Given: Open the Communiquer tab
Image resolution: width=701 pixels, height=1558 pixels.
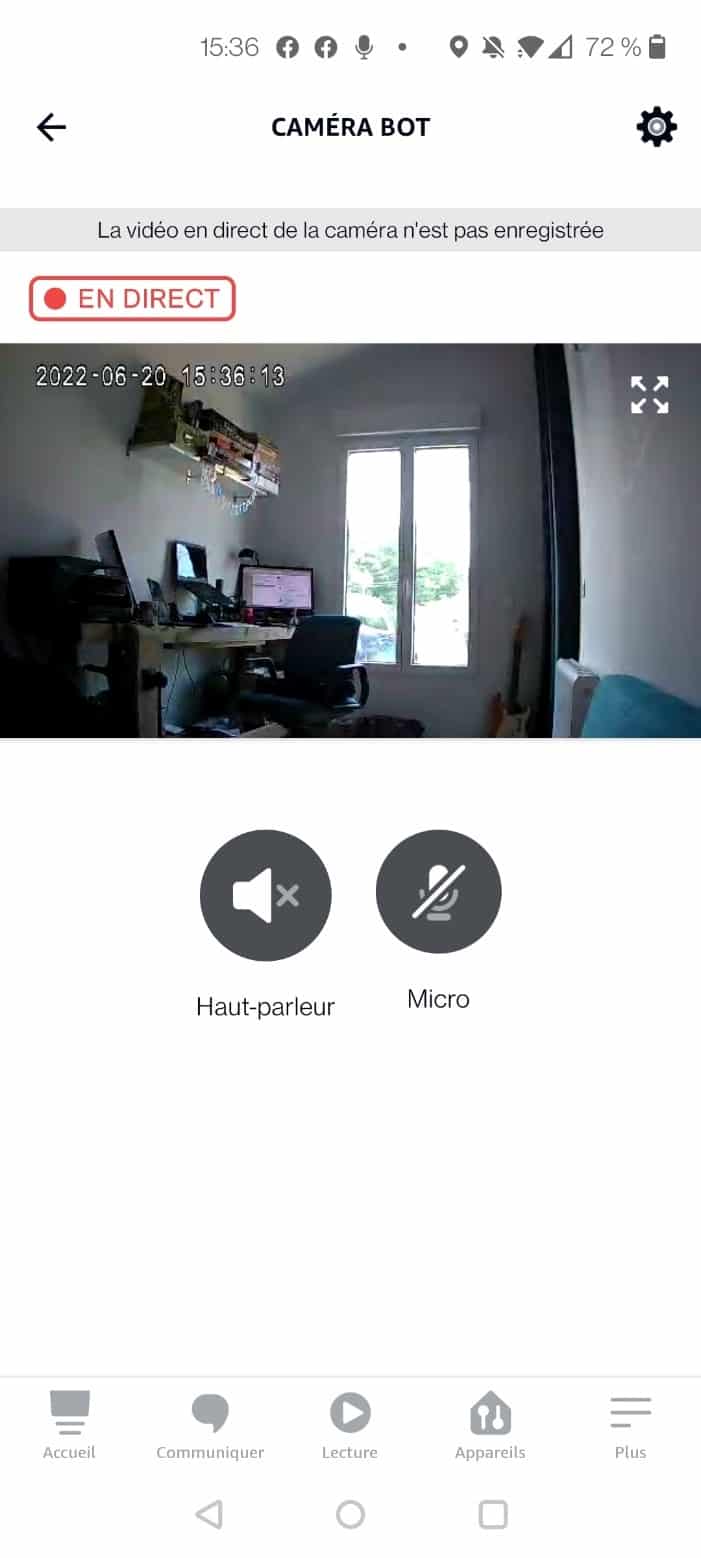Looking at the screenshot, I should (210, 1426).
